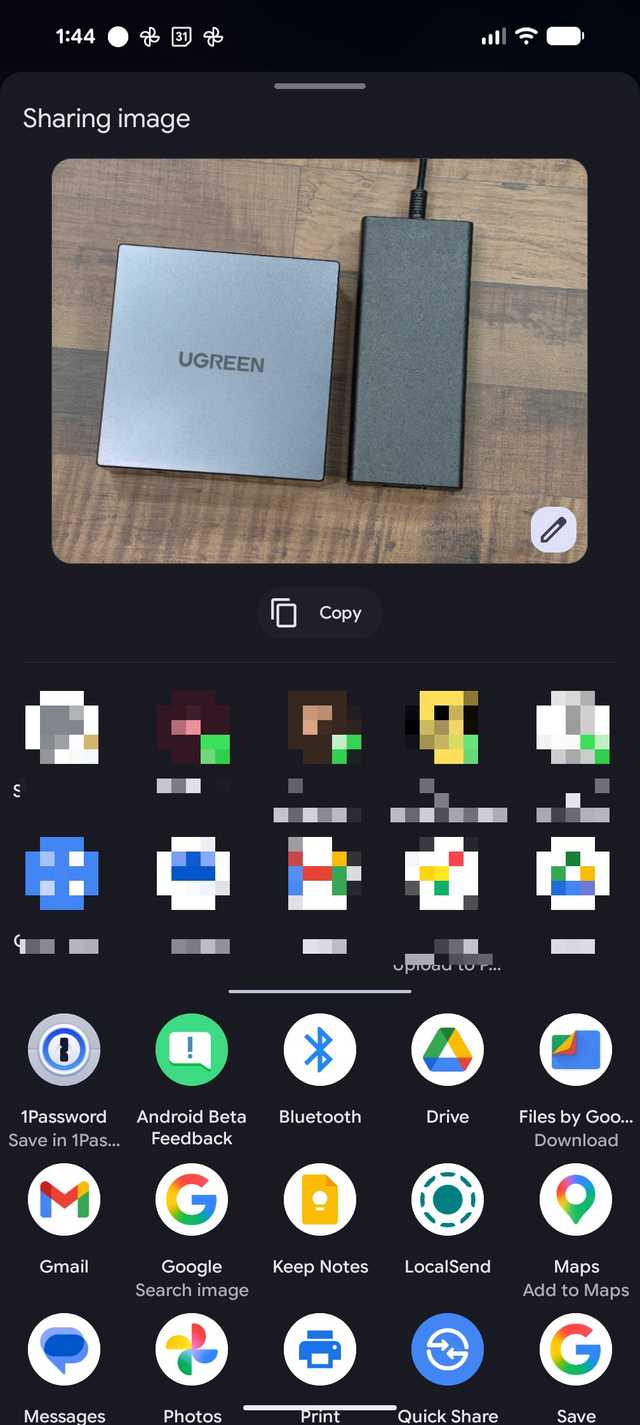Copy the image to clipboard
Image resolution: width=640 pixels, height=1425 pixels.
pos(320,613)
